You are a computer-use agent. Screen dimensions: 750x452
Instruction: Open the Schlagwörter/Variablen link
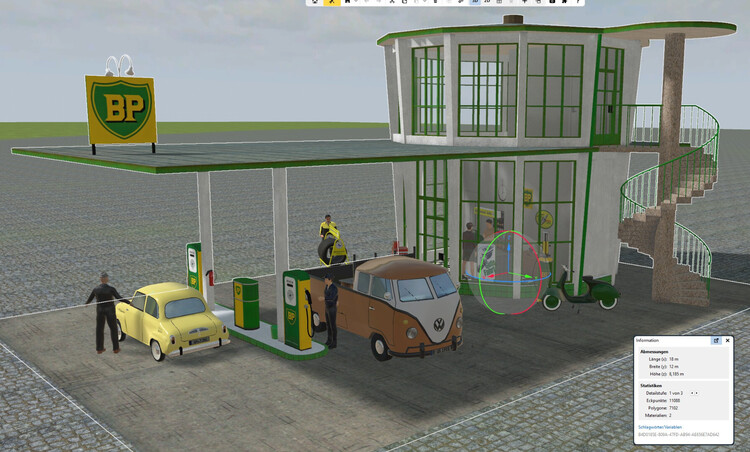[660, 427]
